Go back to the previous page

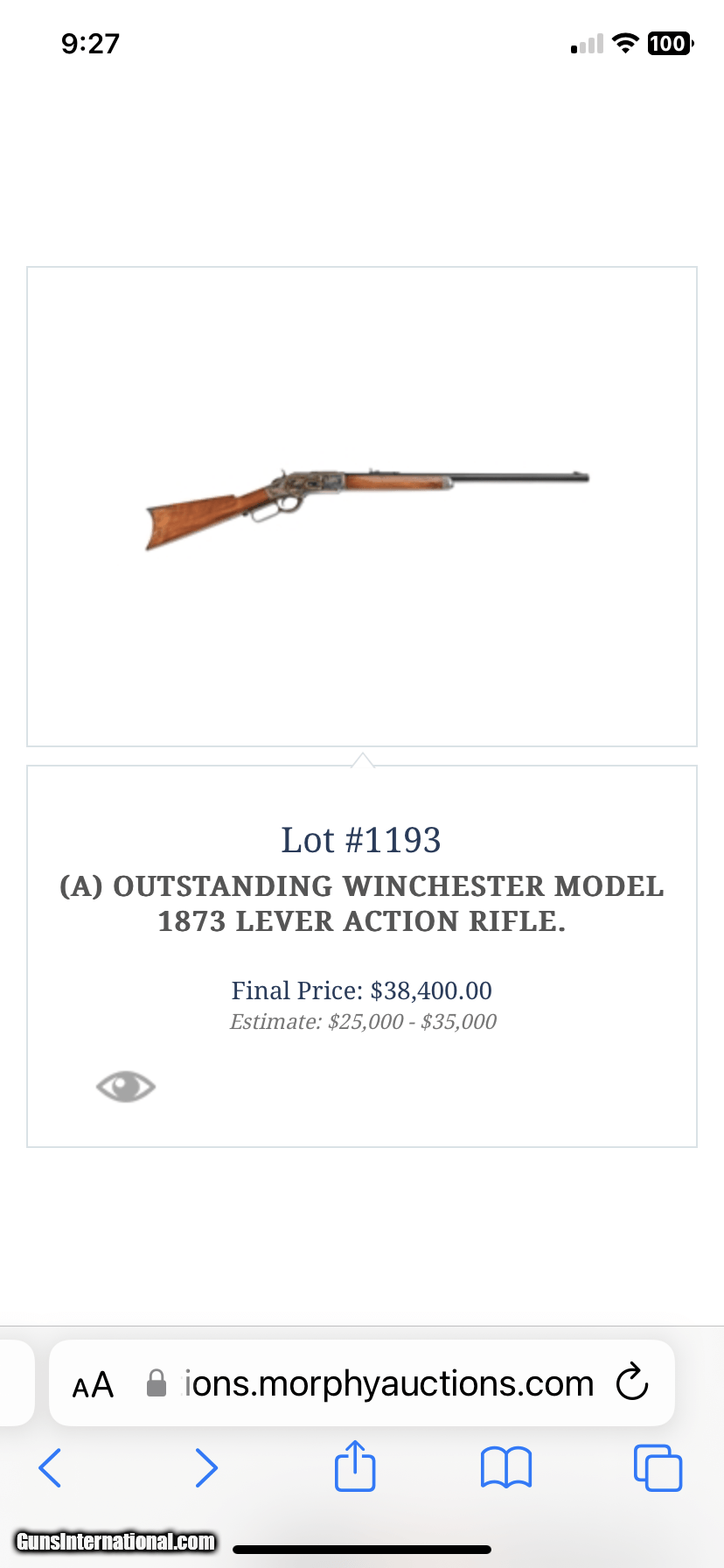pos(51,1467)
